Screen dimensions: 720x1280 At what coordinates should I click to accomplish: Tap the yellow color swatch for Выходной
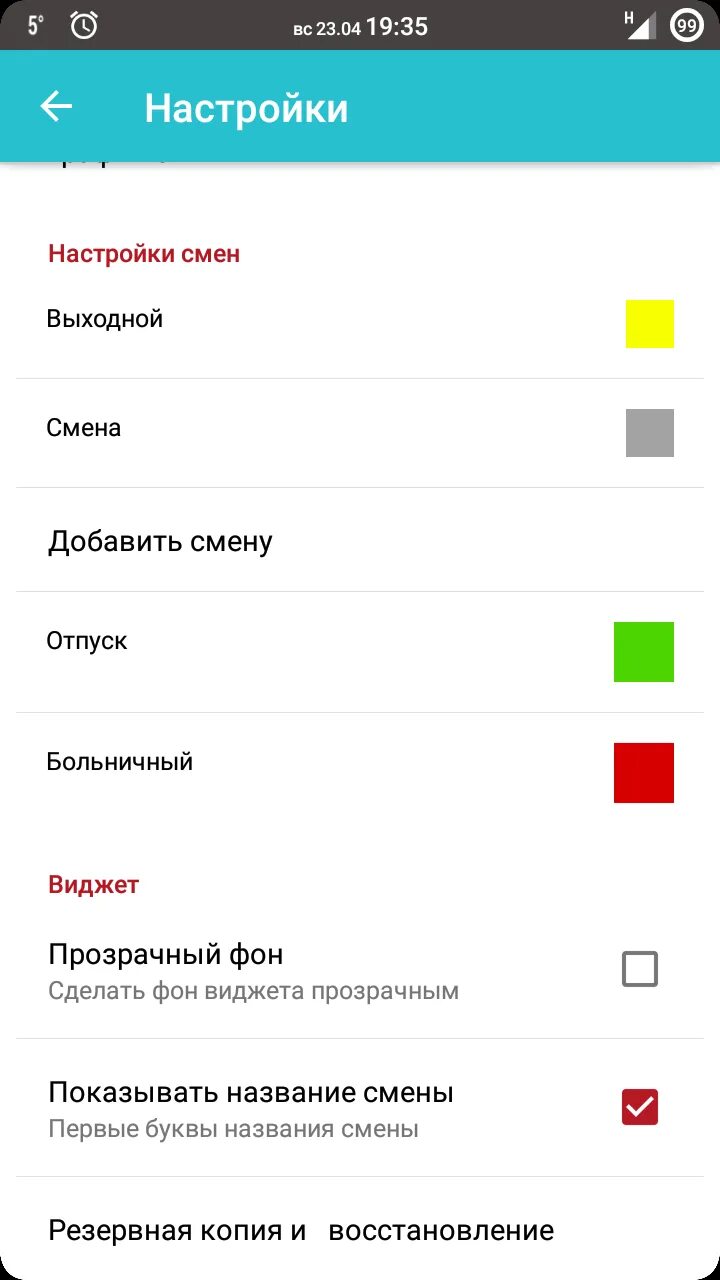pyautogui.click(x=650, y=324)
